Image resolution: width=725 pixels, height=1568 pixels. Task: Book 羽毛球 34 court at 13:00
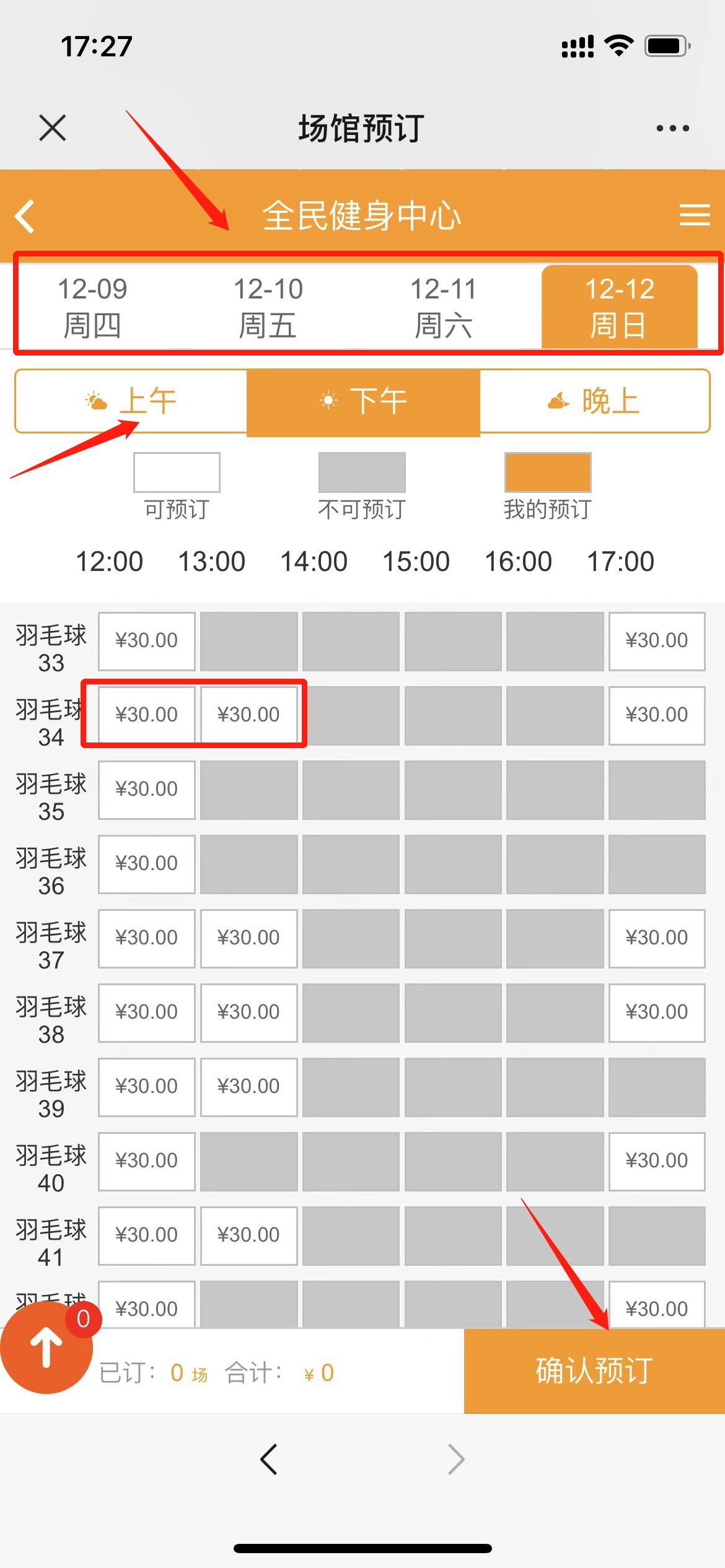point(248,715)
